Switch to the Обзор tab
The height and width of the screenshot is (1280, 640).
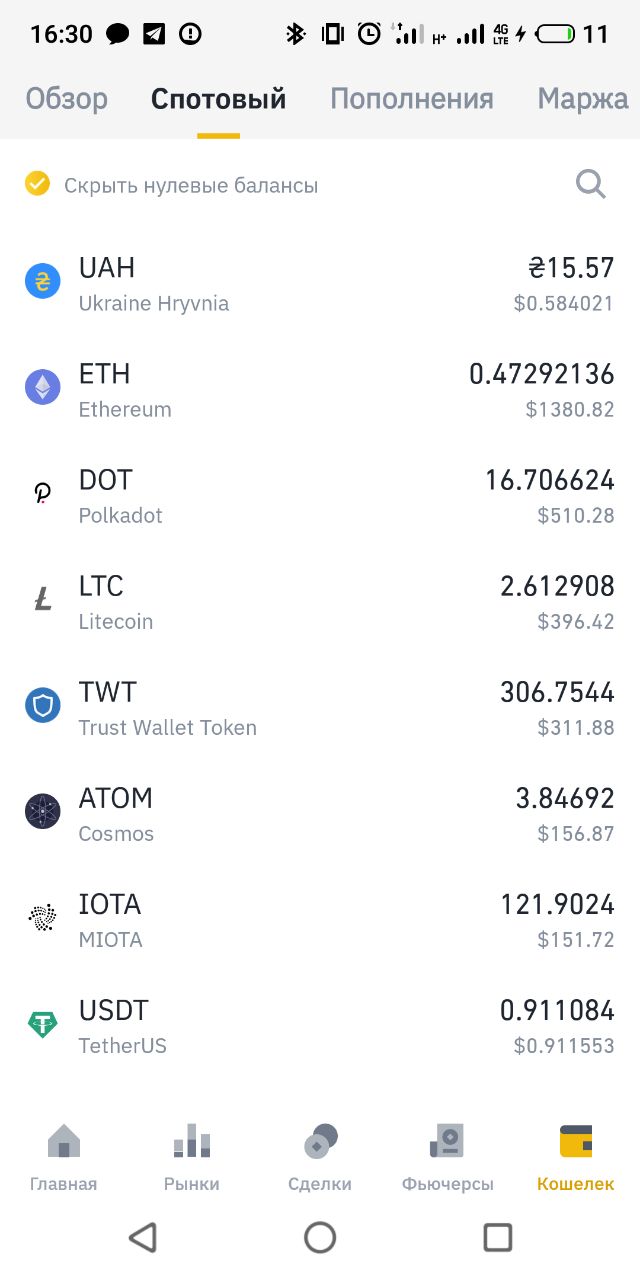point(67,99)
